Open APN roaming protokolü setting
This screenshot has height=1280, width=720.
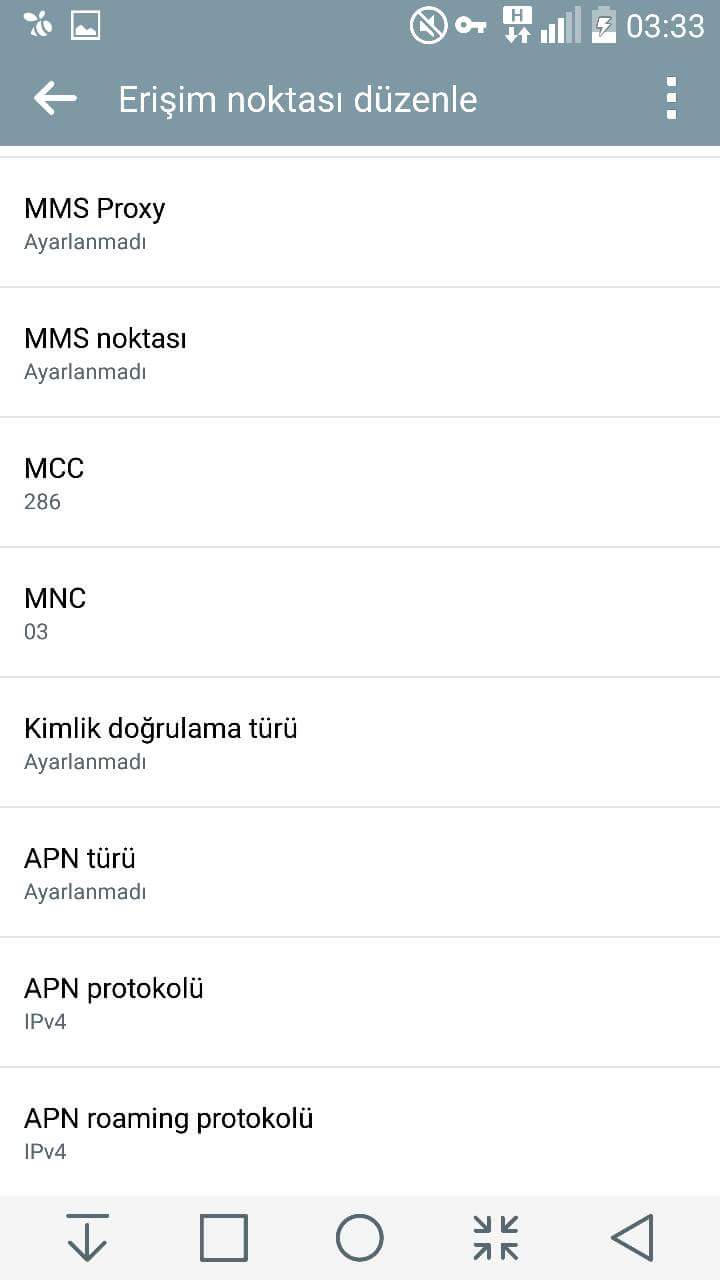tap(360, 1132)
